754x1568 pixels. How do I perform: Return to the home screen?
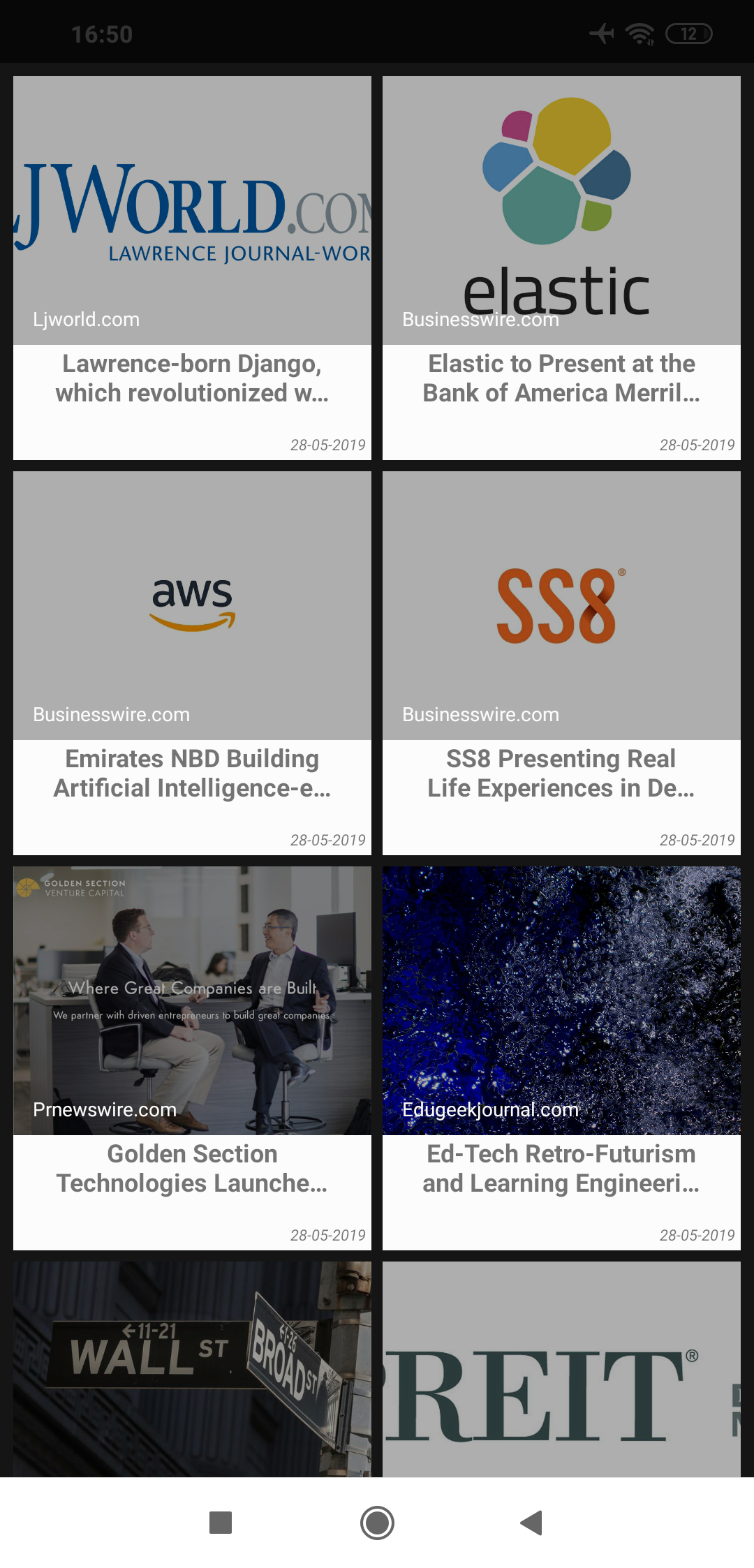coord(377,1523)
